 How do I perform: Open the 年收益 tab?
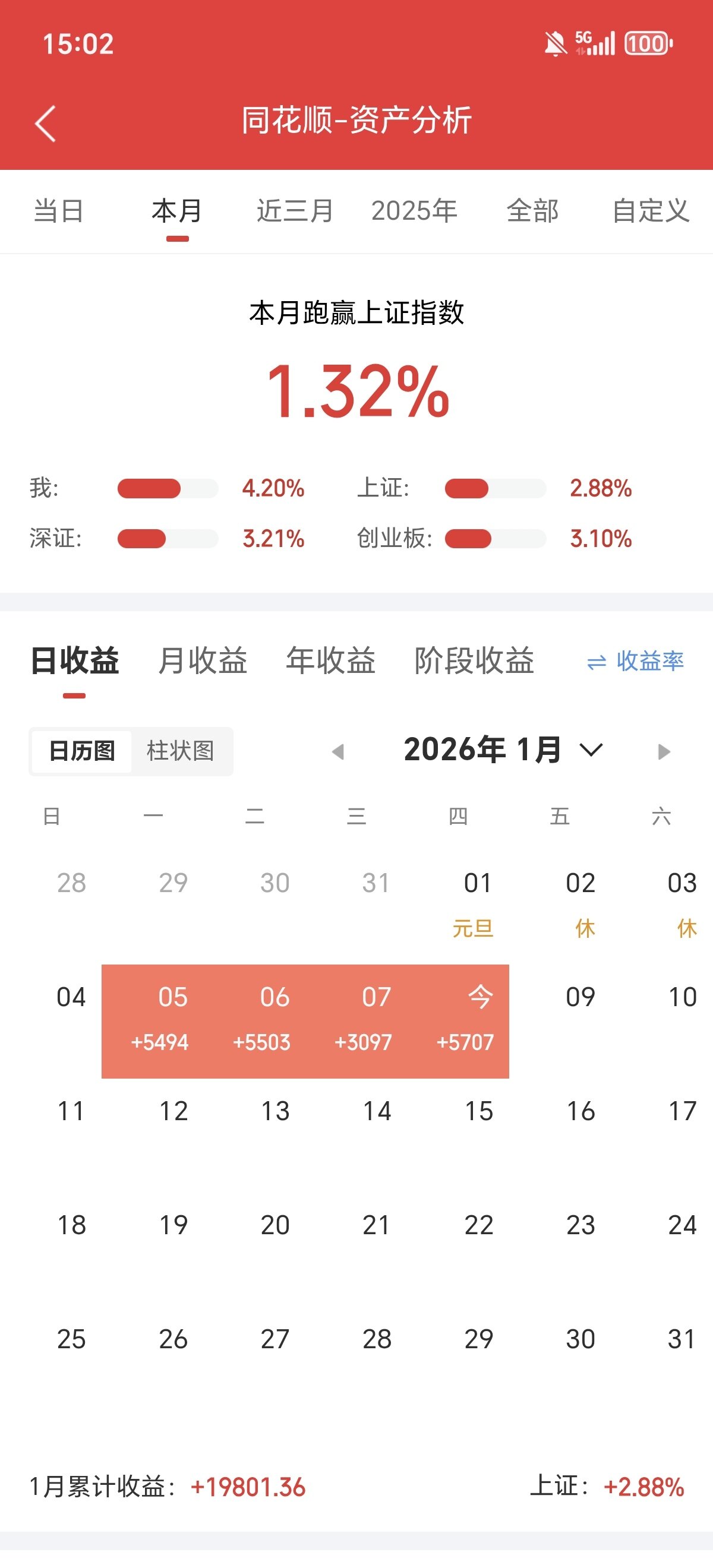[330, 661]
